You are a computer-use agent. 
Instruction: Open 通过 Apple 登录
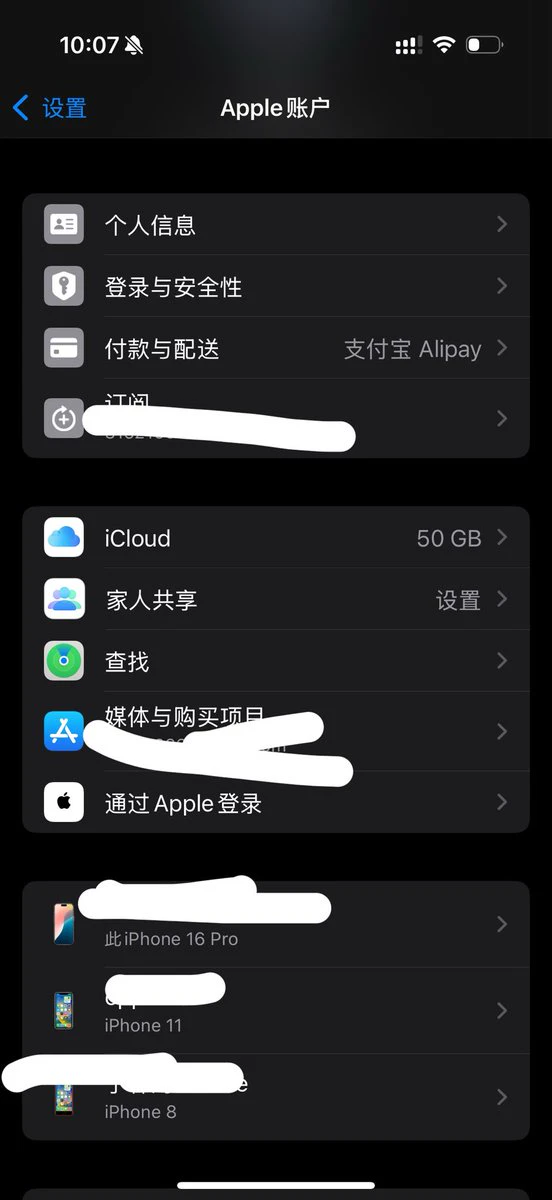pos(276,802)
